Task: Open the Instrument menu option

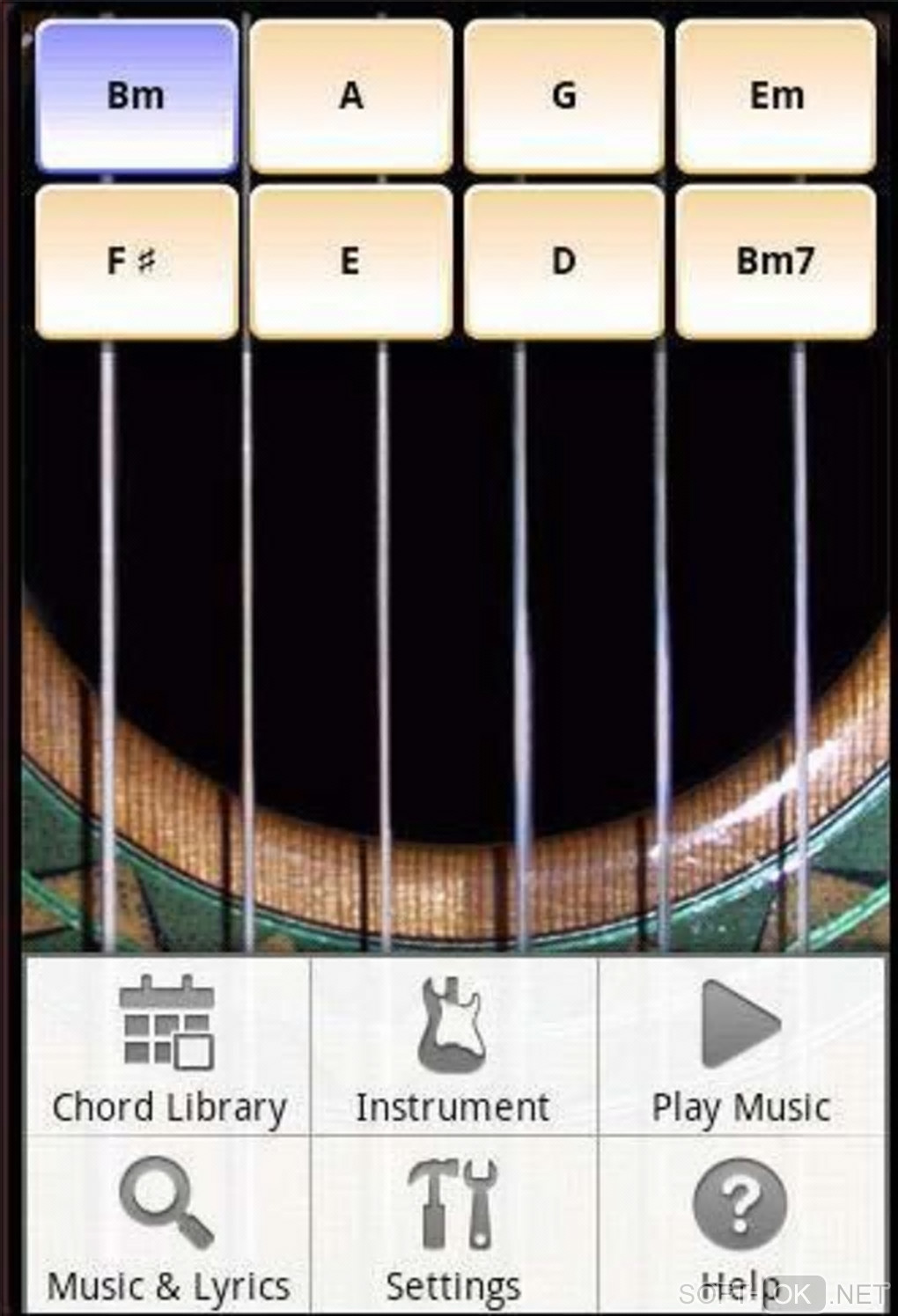Action: coord(453,1048)
